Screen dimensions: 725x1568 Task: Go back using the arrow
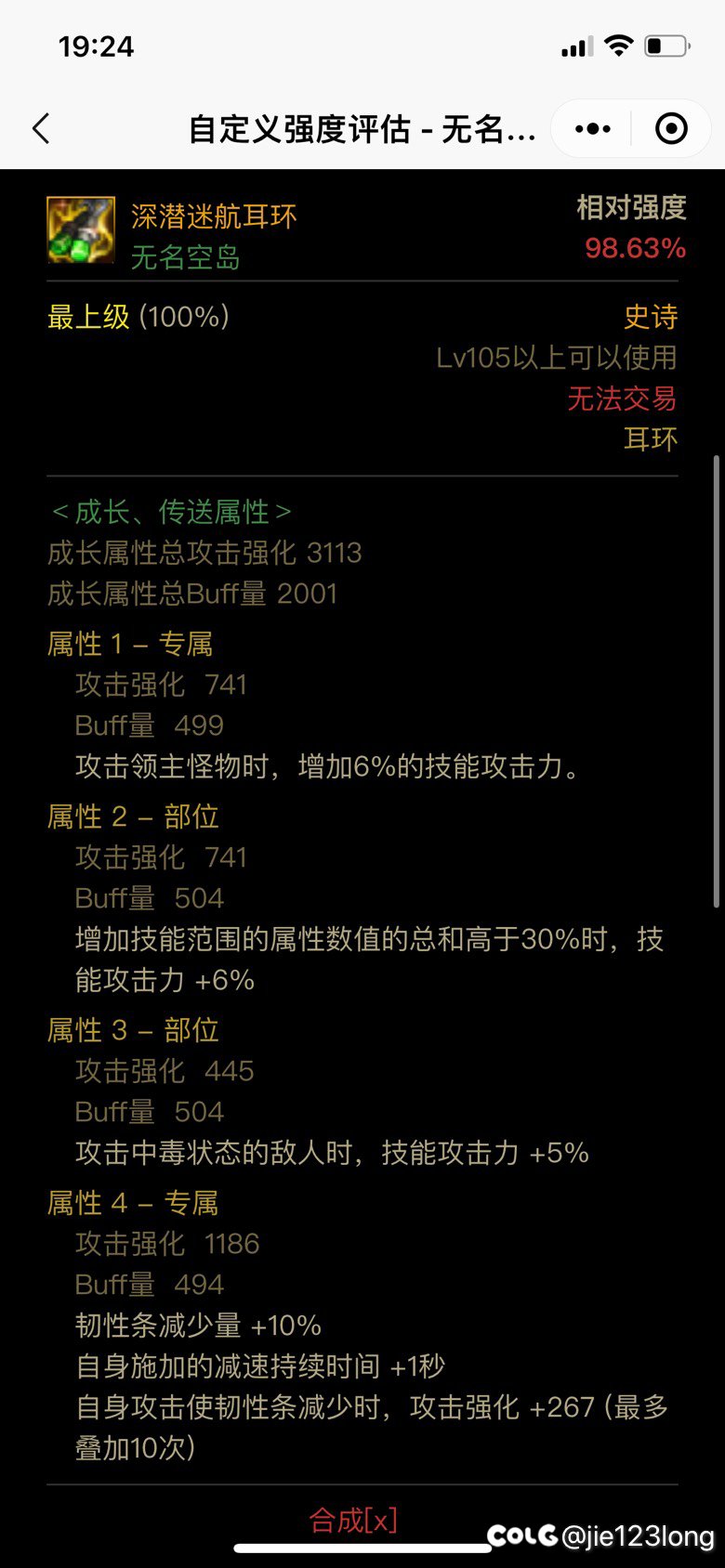41,128
